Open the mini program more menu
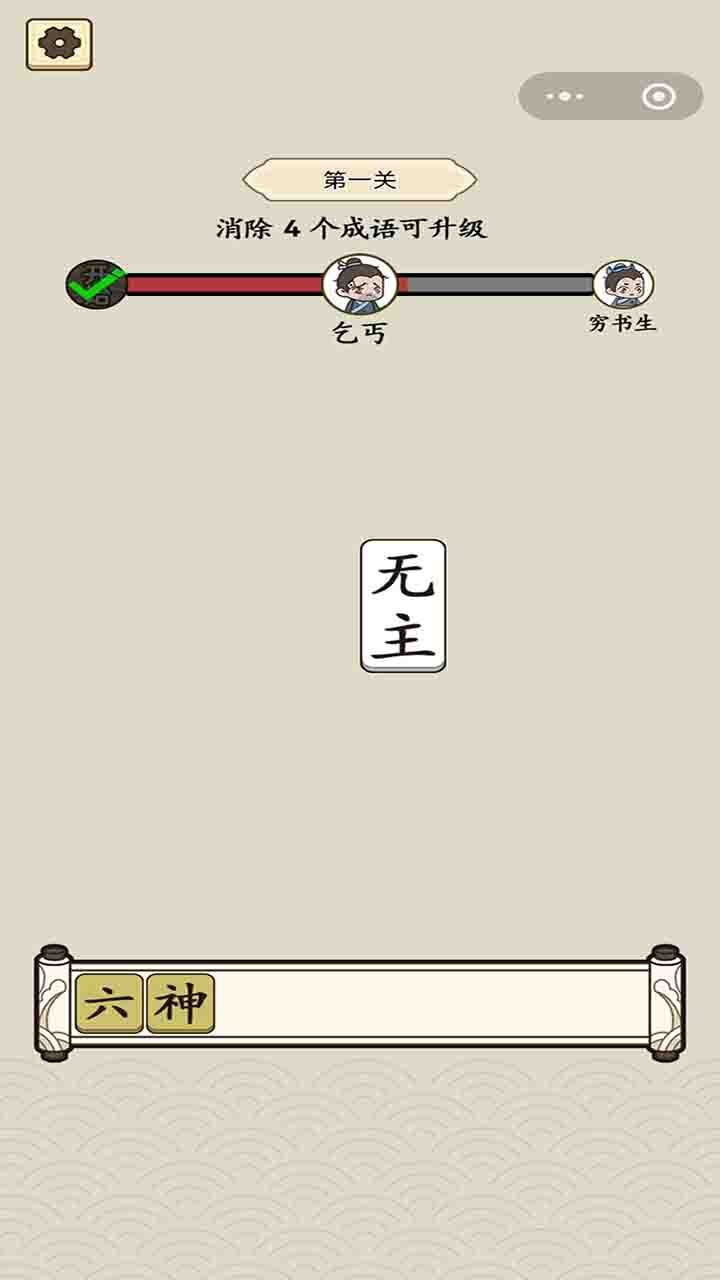 (565, 97)
